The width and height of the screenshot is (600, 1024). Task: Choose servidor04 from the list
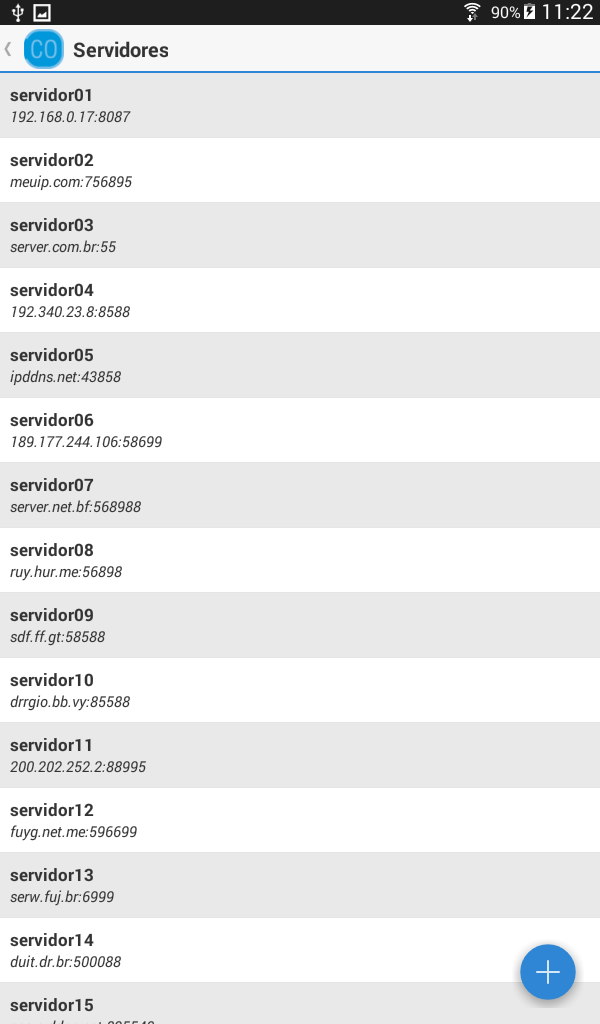click(x=300, y=300)
